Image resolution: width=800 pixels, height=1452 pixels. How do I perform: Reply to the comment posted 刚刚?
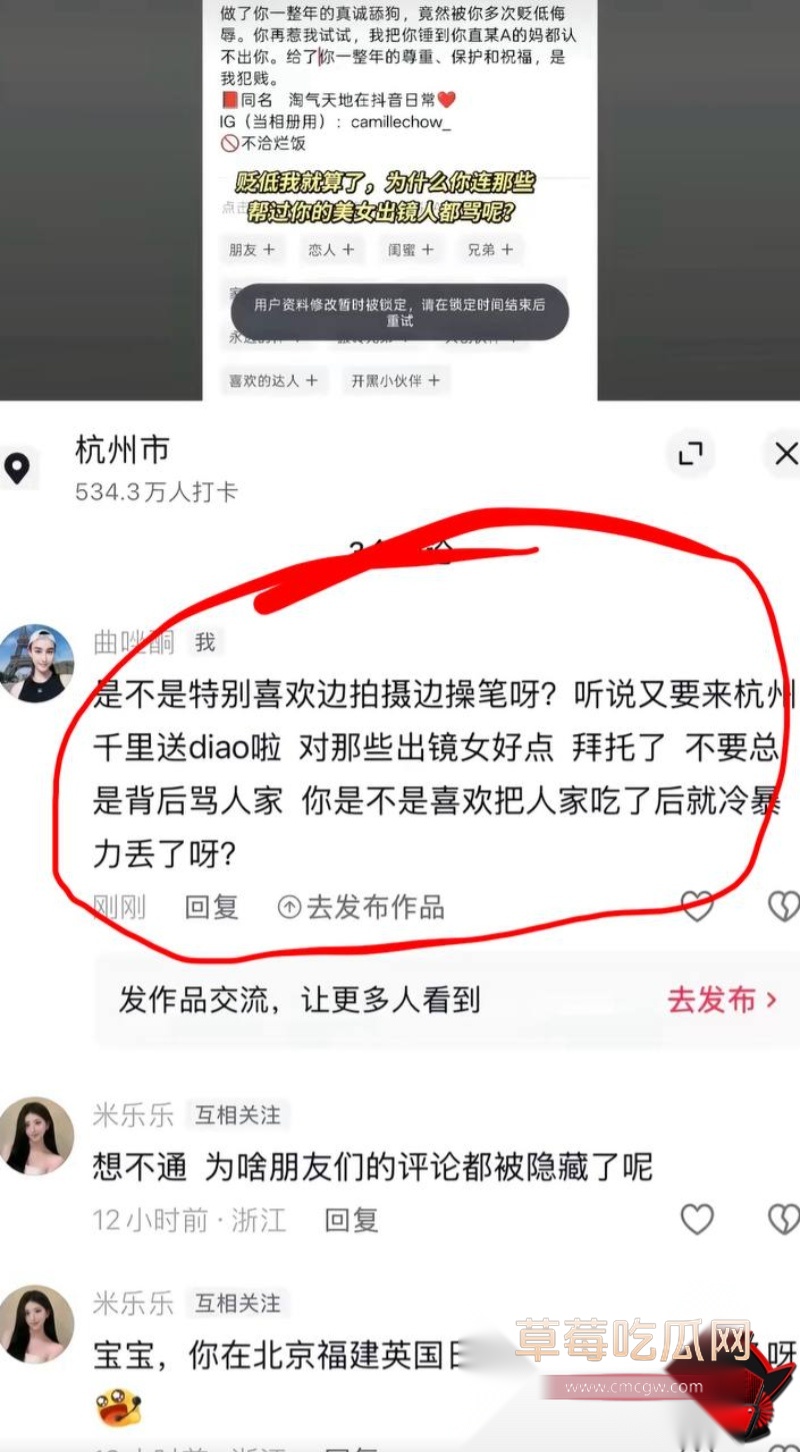212,907
